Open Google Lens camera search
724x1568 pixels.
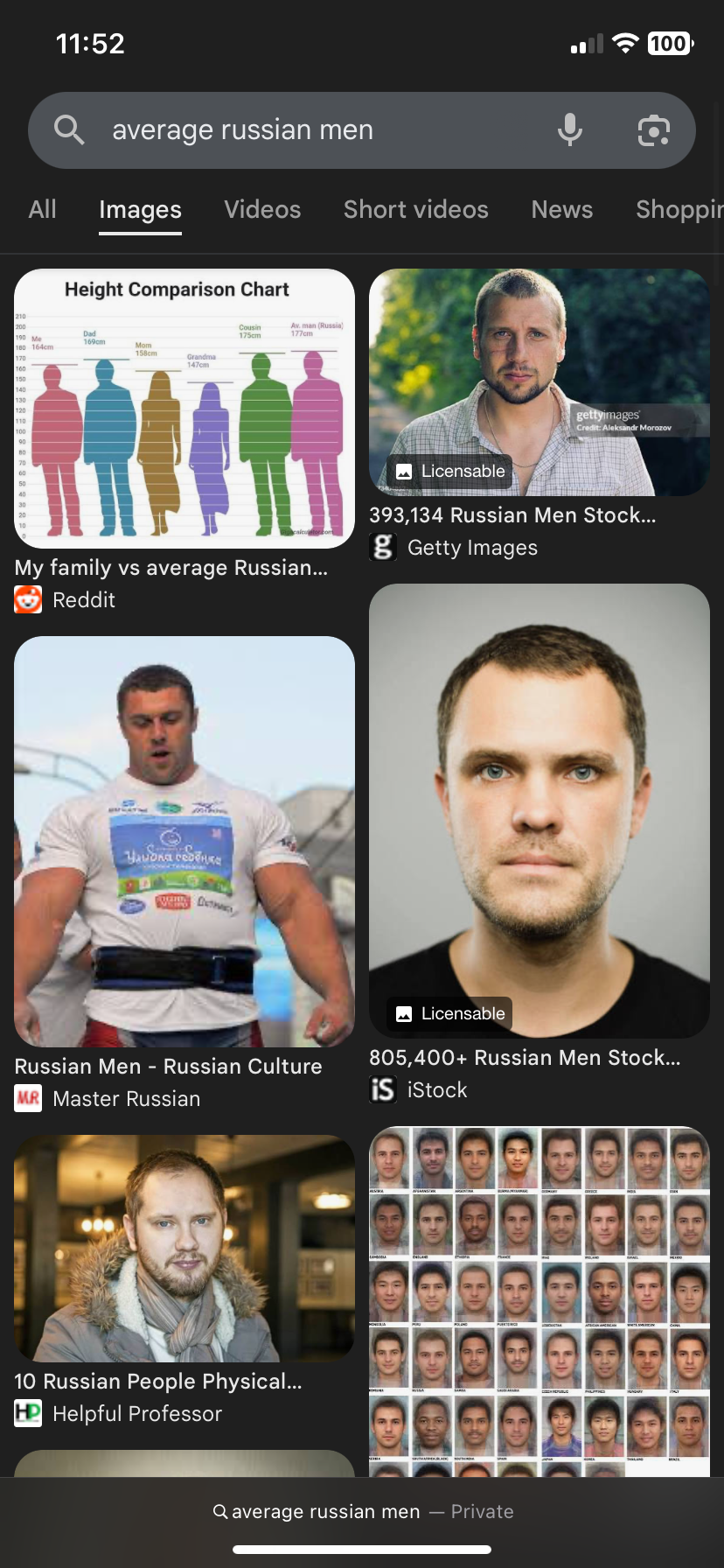click(x=653, y=130)
